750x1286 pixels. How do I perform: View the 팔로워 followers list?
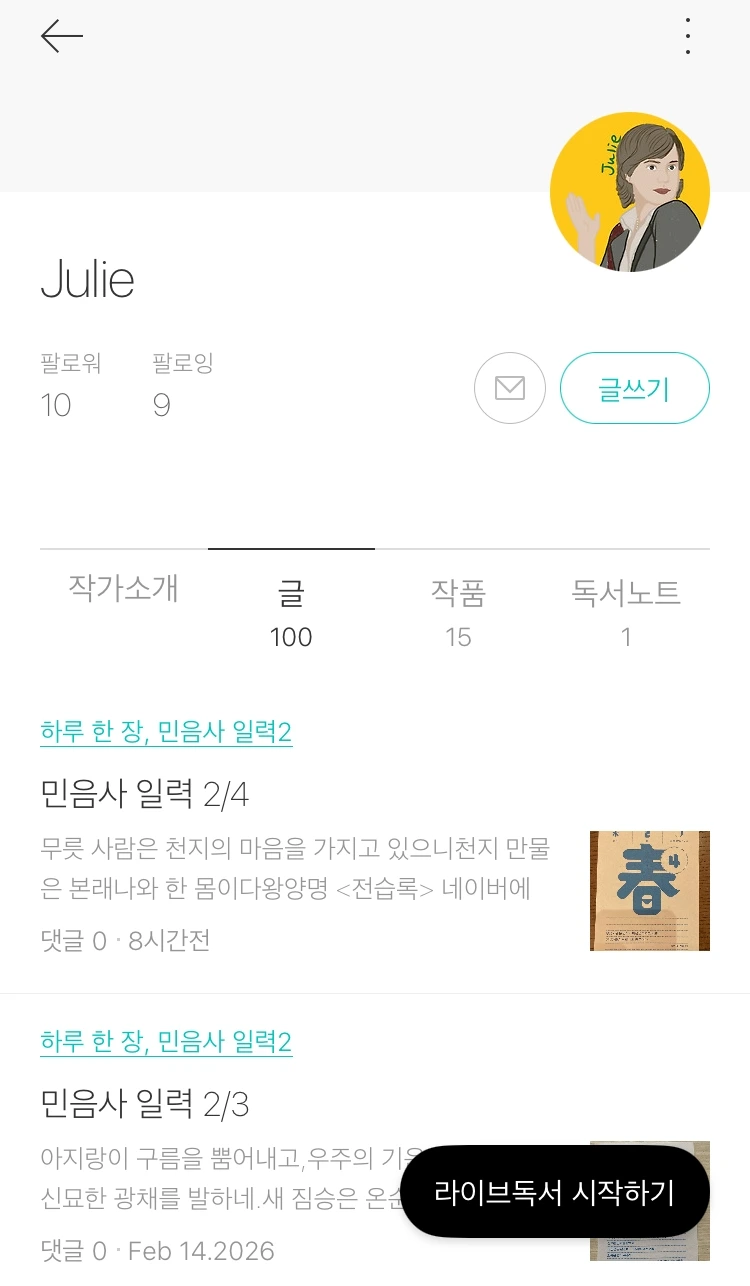(70, 384)
